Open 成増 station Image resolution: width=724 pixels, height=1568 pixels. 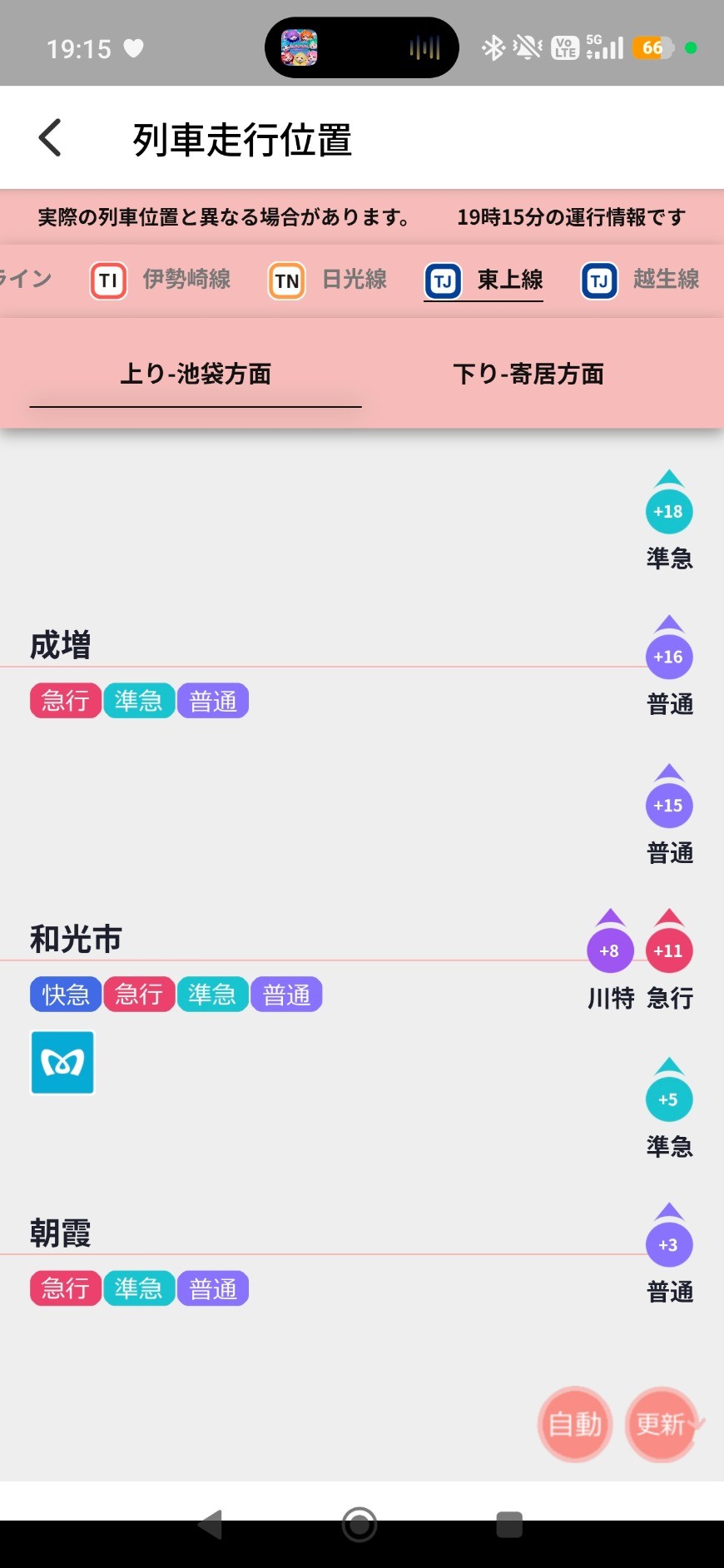click(x=61, y=645)
